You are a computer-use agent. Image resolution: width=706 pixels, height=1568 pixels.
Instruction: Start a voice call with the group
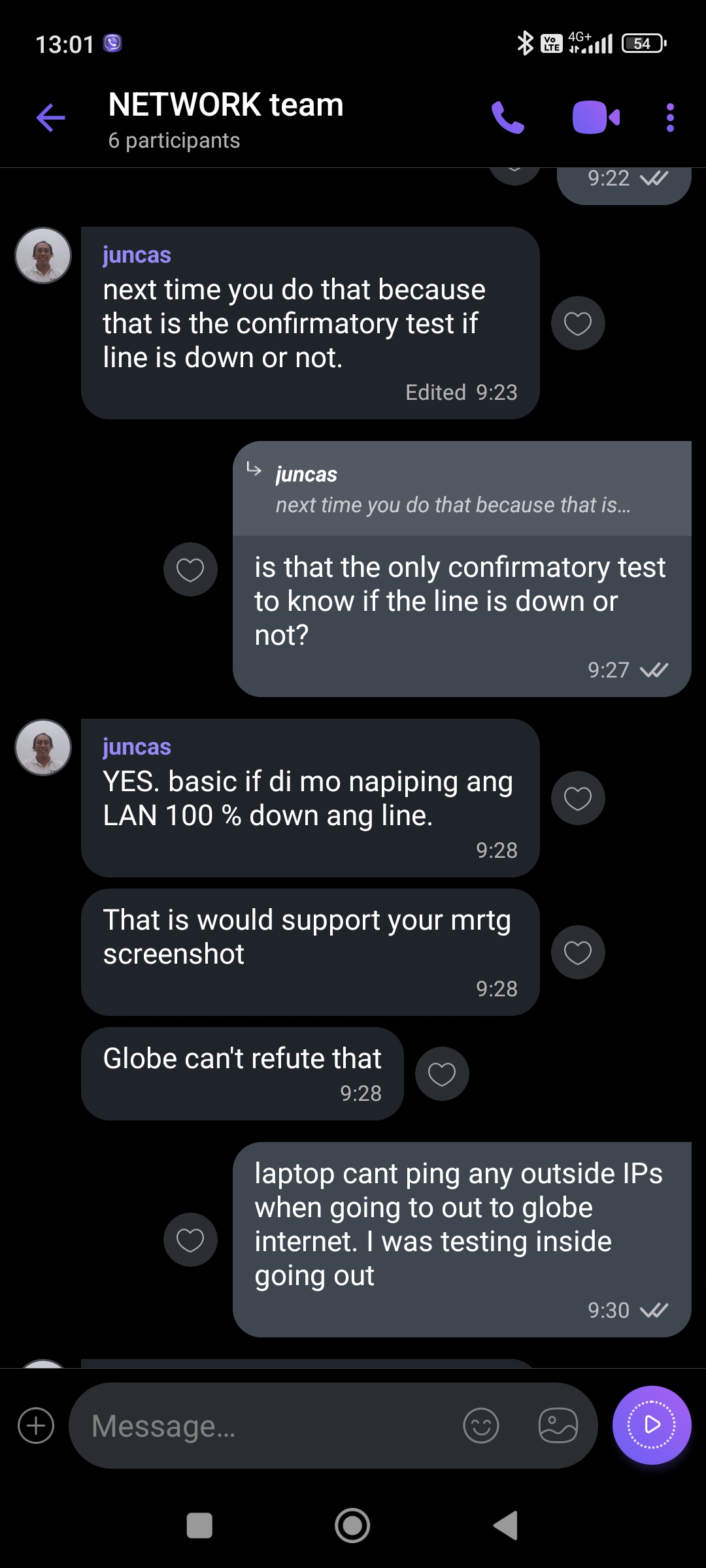pos(508,118)
